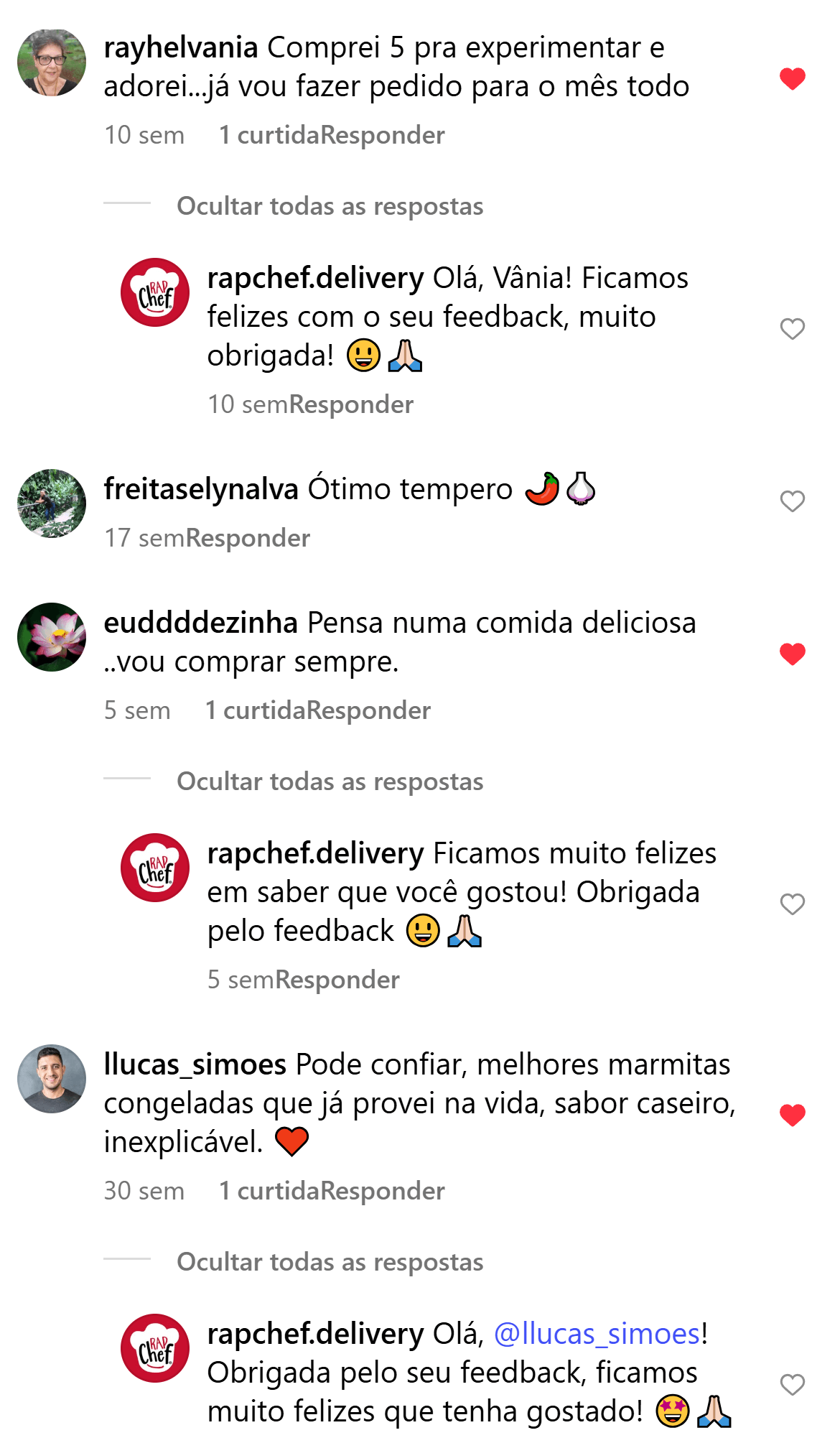Open llucas_simoes's profile picture
840x1443 pixels.
pyautogui.click(x=52, y=1079)
